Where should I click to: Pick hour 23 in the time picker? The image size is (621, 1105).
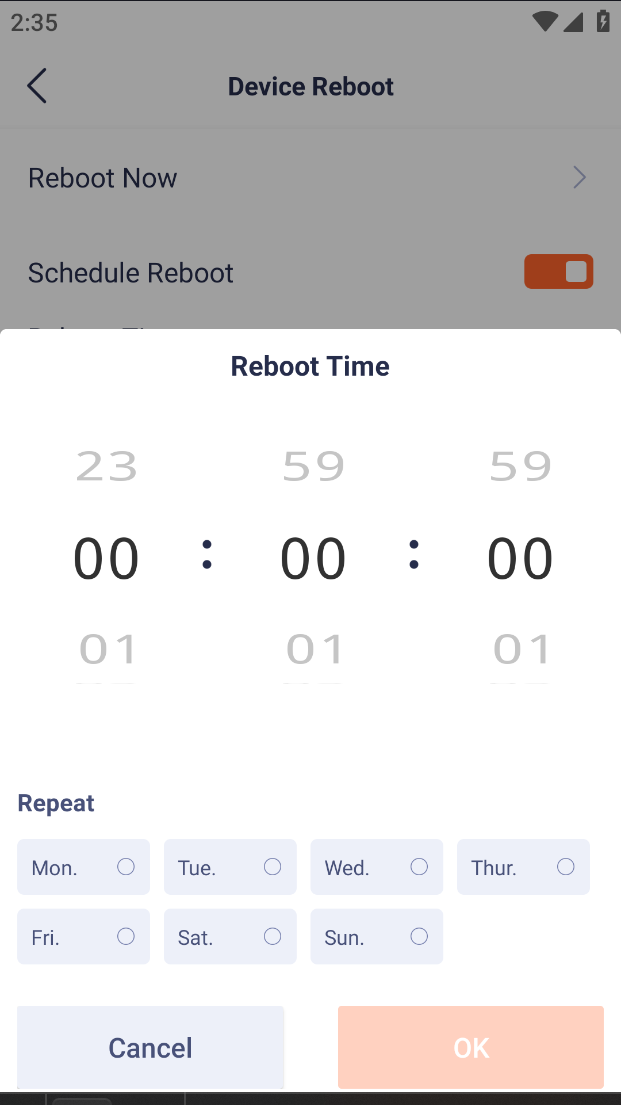[107, 466]
